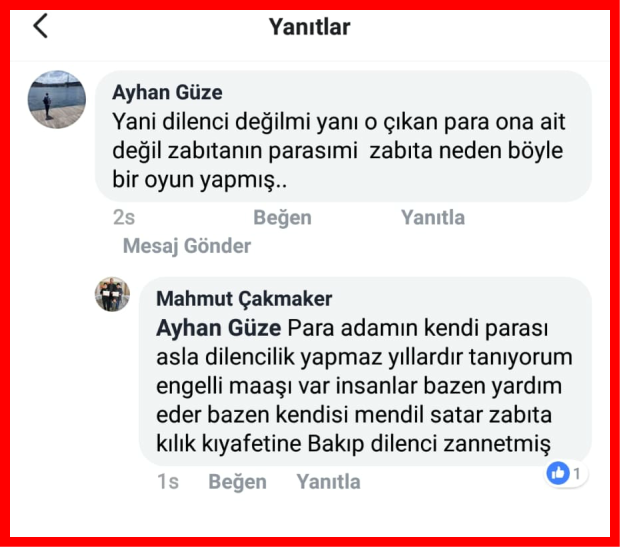Go back from the Yanıtlar screen
Screen dimensions: 620x547
(40, 27)
